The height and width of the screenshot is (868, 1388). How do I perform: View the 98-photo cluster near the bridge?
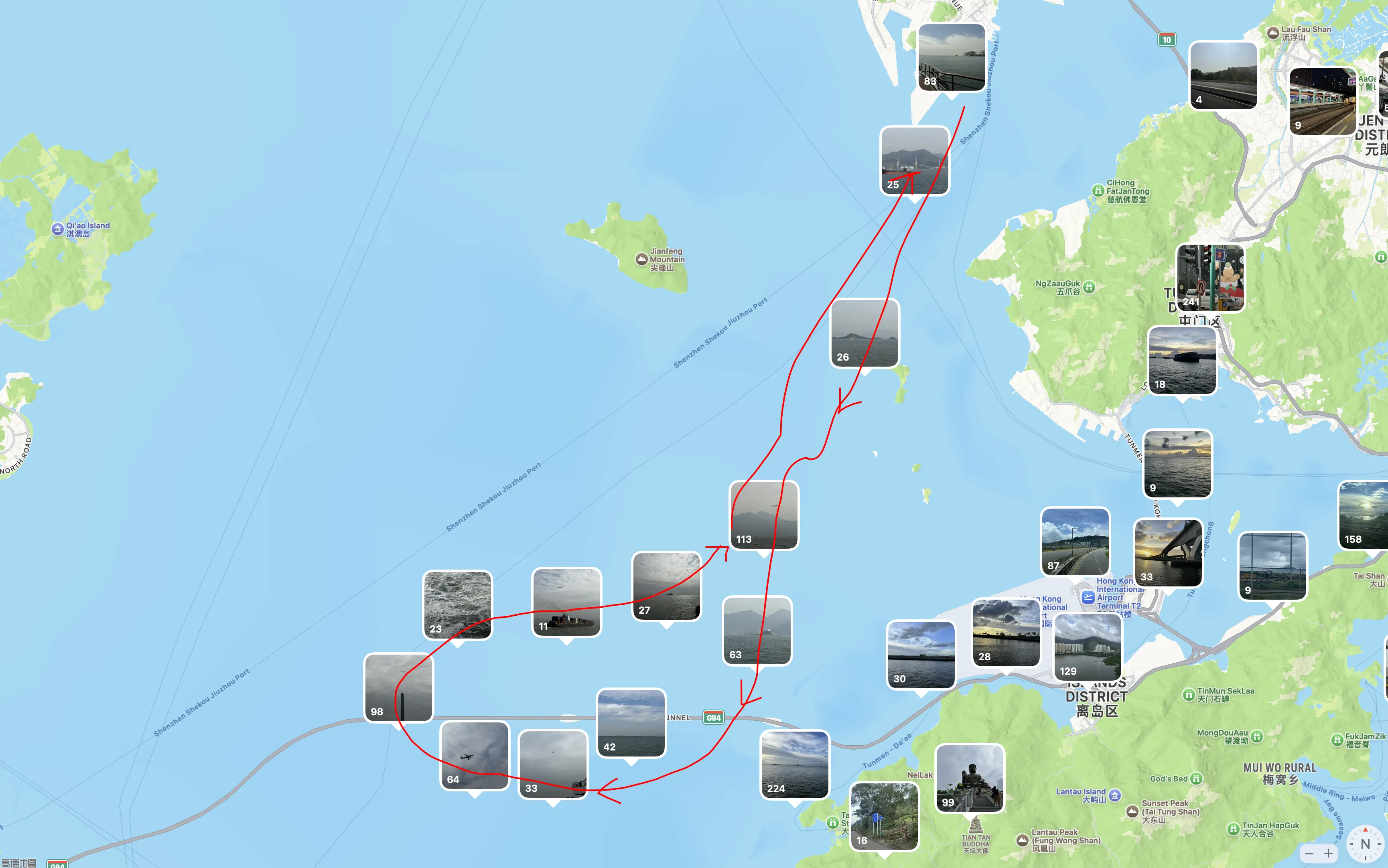(x=398, y=687)
